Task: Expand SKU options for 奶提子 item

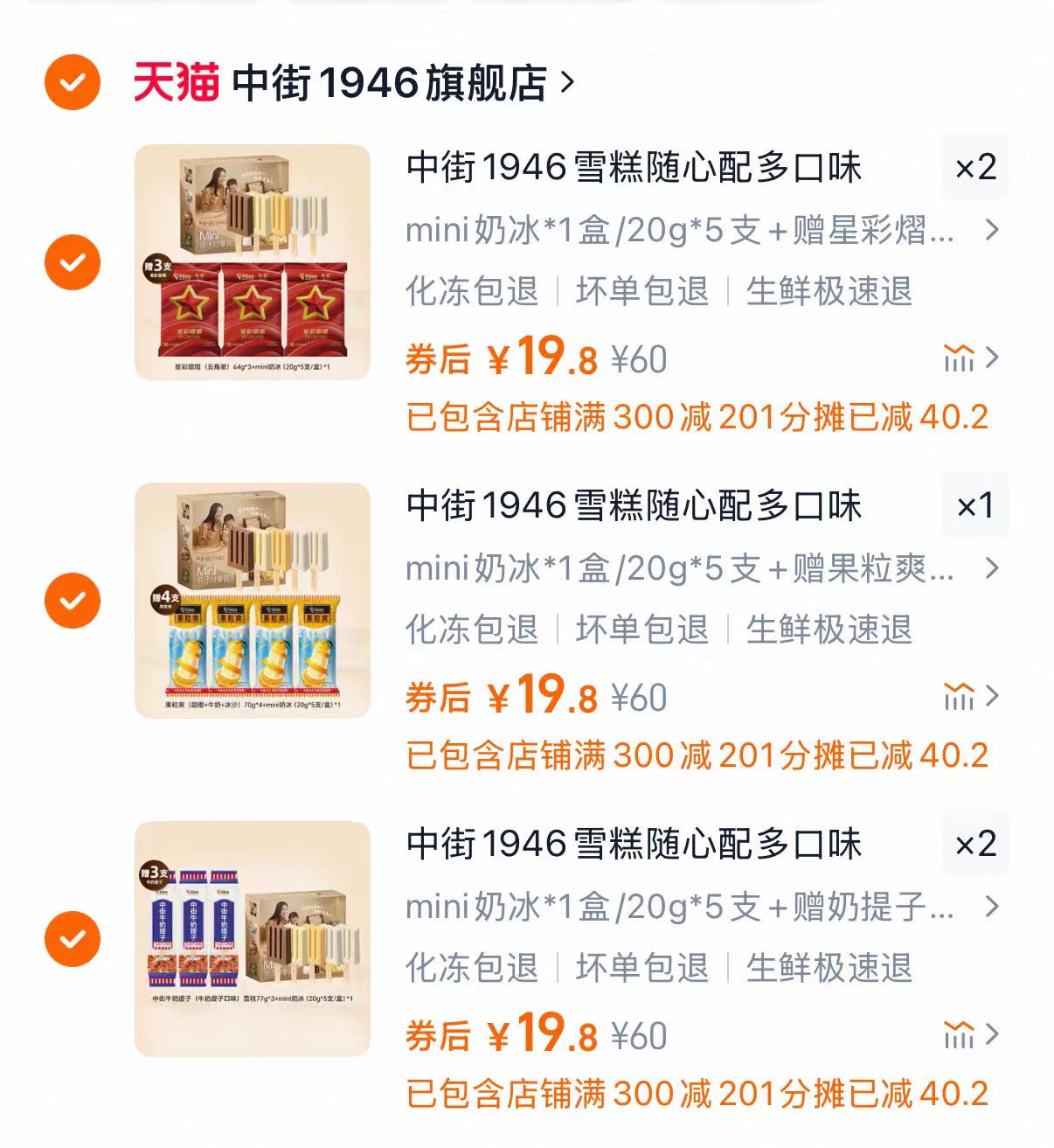Action: tap(992, 908)
